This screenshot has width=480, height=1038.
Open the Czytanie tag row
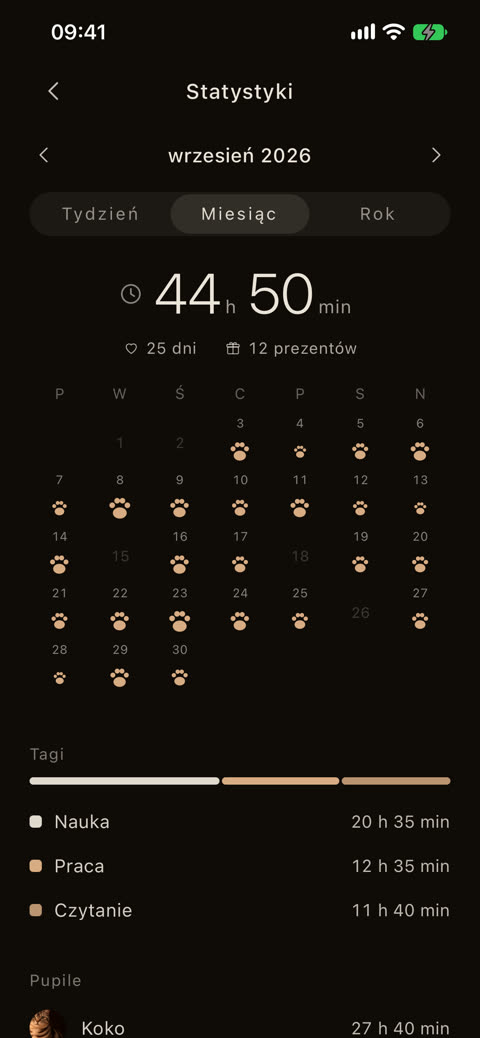pos(240,910)
